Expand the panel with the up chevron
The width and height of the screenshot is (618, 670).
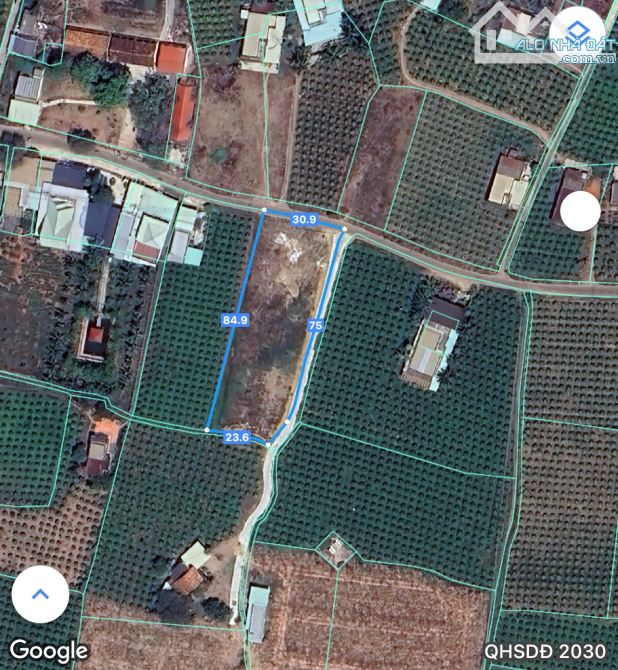coord(41,594)
